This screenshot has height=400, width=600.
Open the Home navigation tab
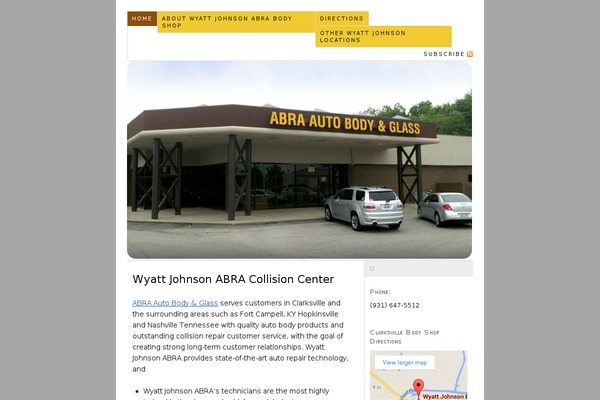(142, 18)
